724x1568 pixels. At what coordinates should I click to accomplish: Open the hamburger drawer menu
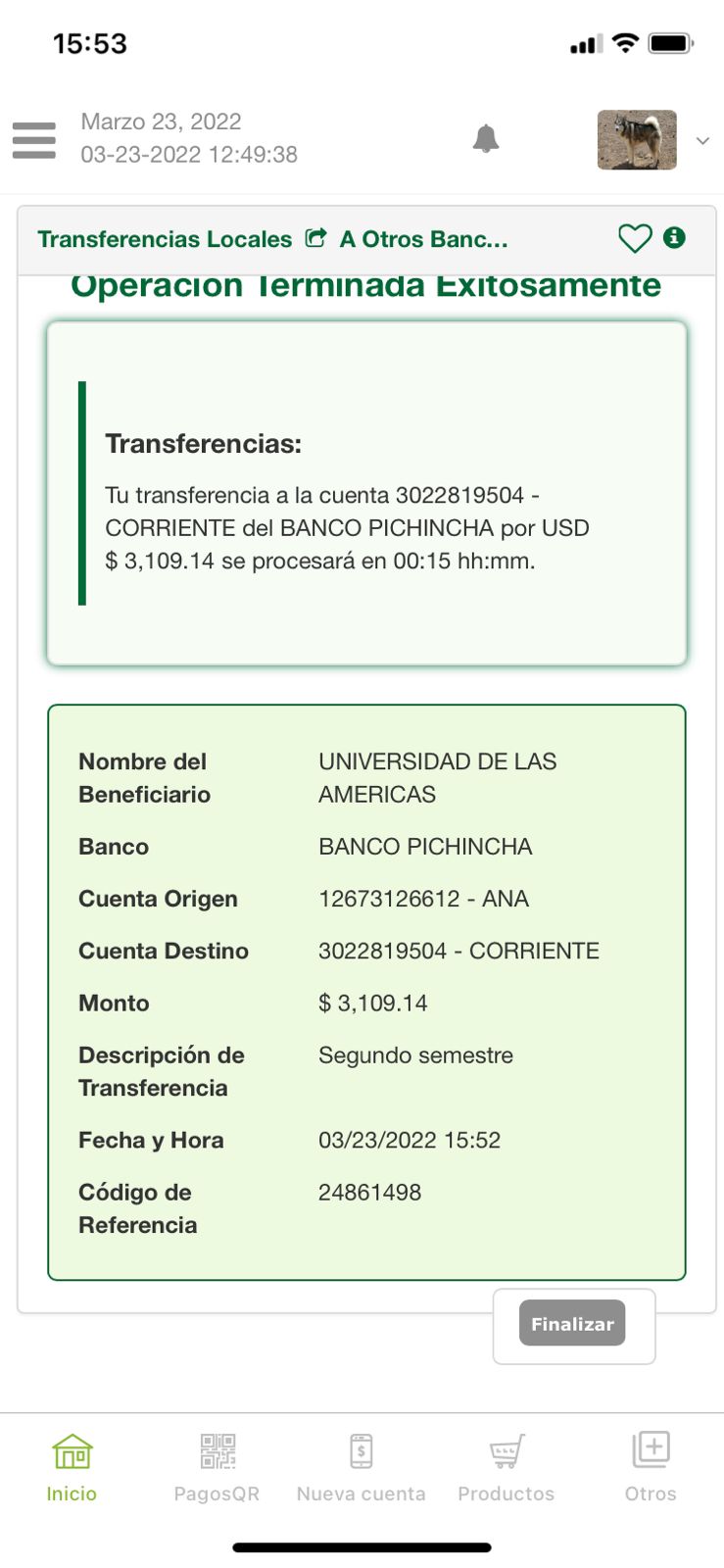coord(34,140)
